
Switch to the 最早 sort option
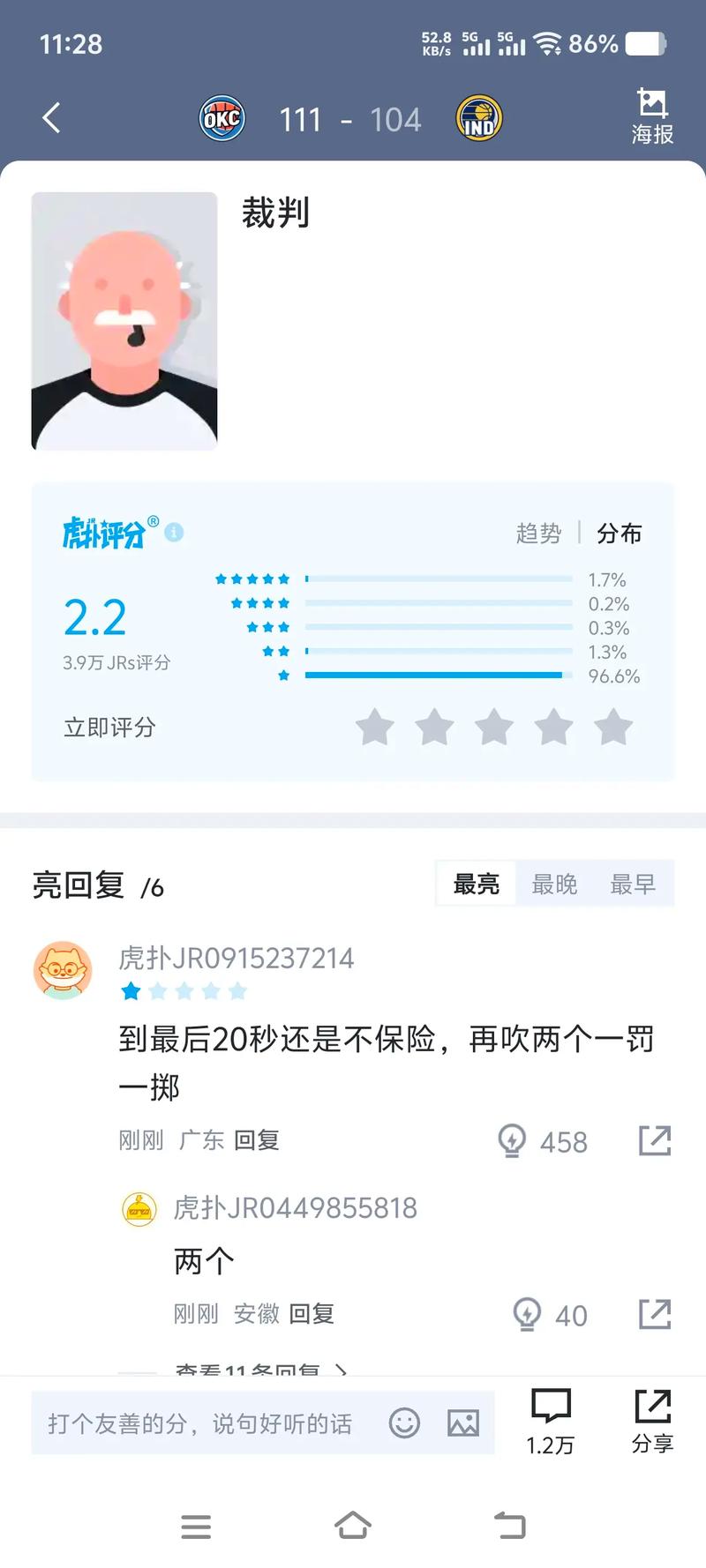coord(634,884)
